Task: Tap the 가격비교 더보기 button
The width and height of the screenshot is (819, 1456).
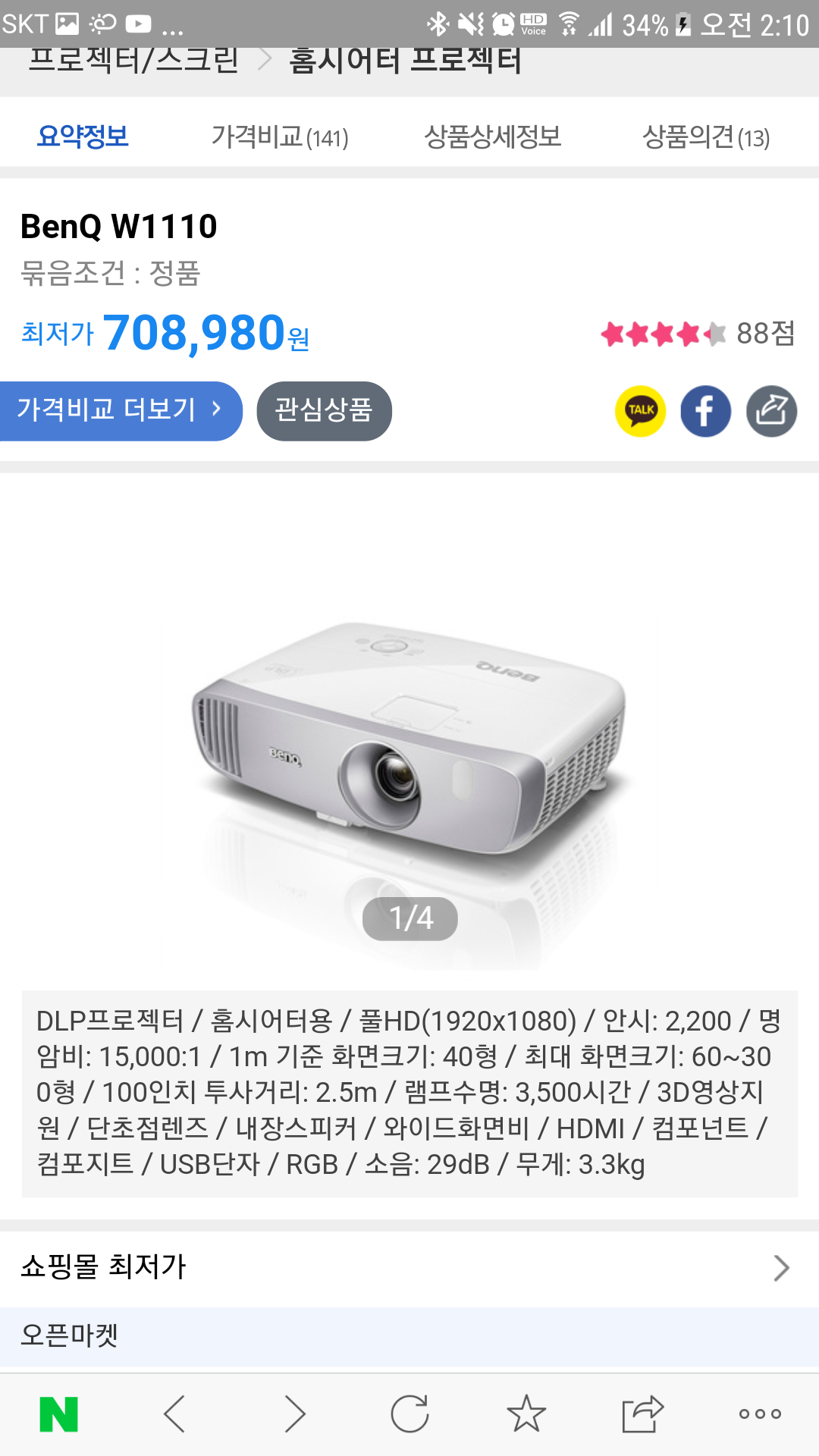Action: click(121, 410)
